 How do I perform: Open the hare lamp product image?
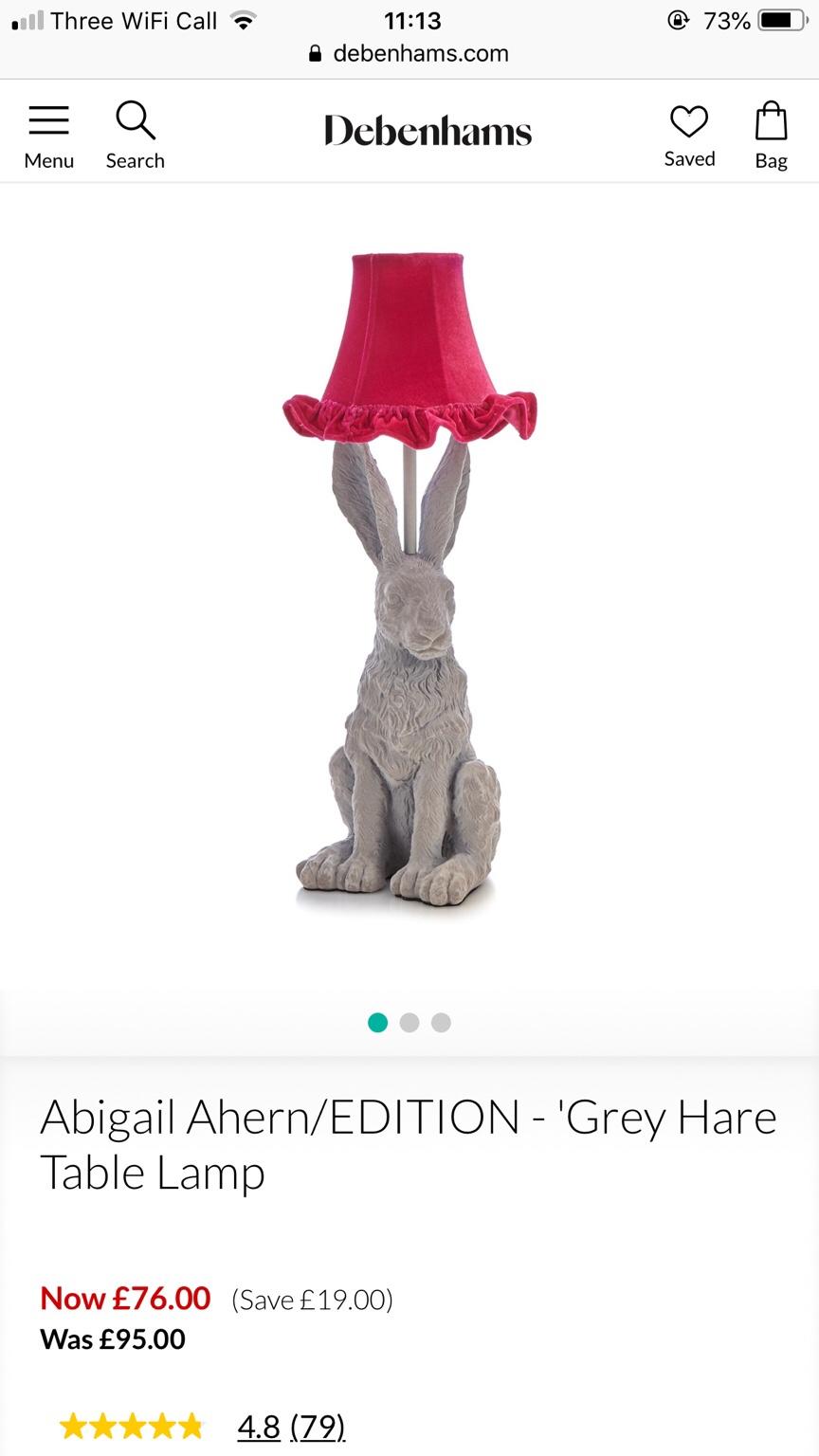point(409,584)
